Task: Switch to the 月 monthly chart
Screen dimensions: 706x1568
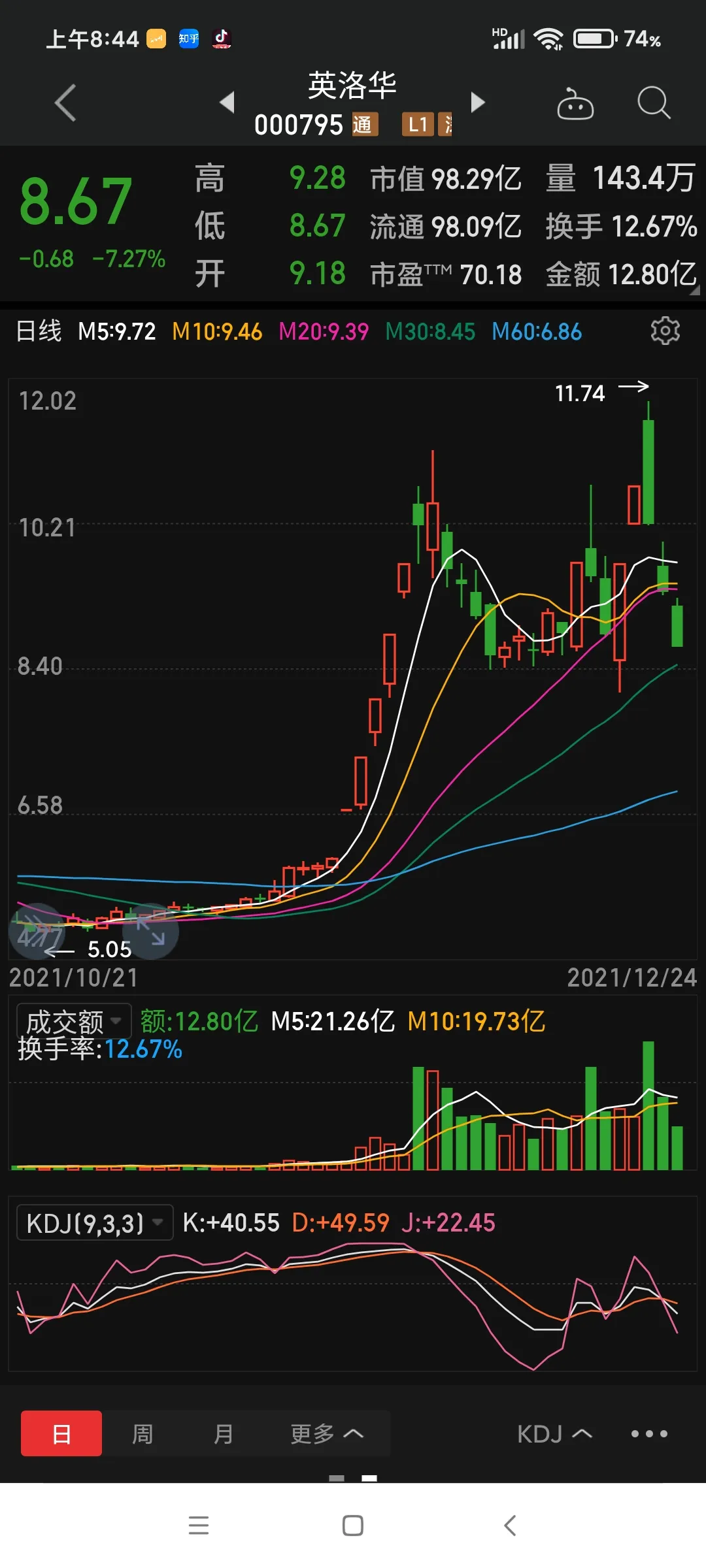Action: [223, 1433]
